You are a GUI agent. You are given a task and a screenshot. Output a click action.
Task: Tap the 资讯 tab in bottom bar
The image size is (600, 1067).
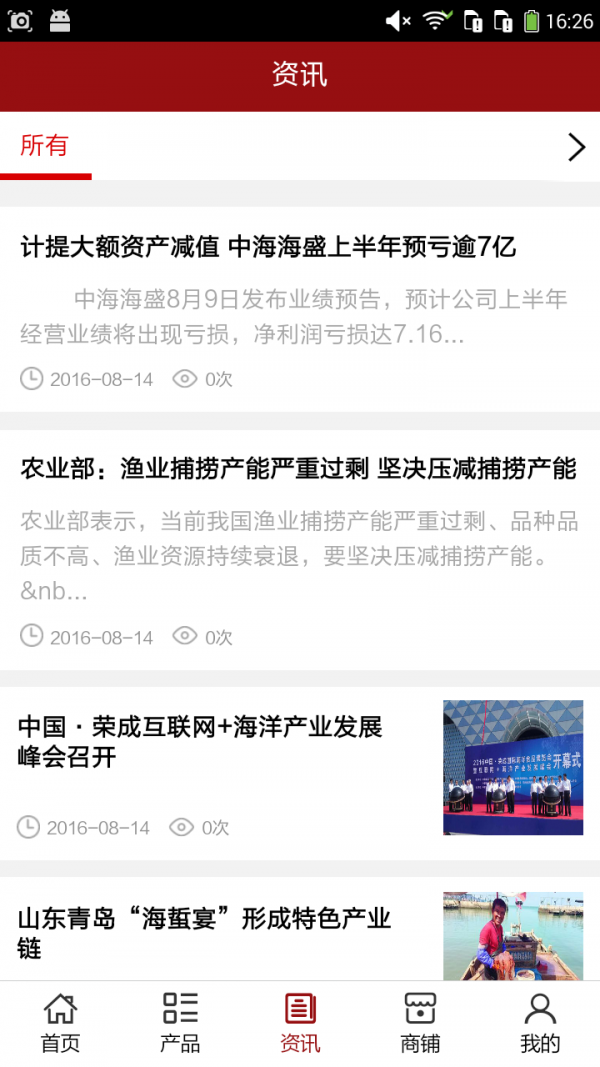[300, 1023]
